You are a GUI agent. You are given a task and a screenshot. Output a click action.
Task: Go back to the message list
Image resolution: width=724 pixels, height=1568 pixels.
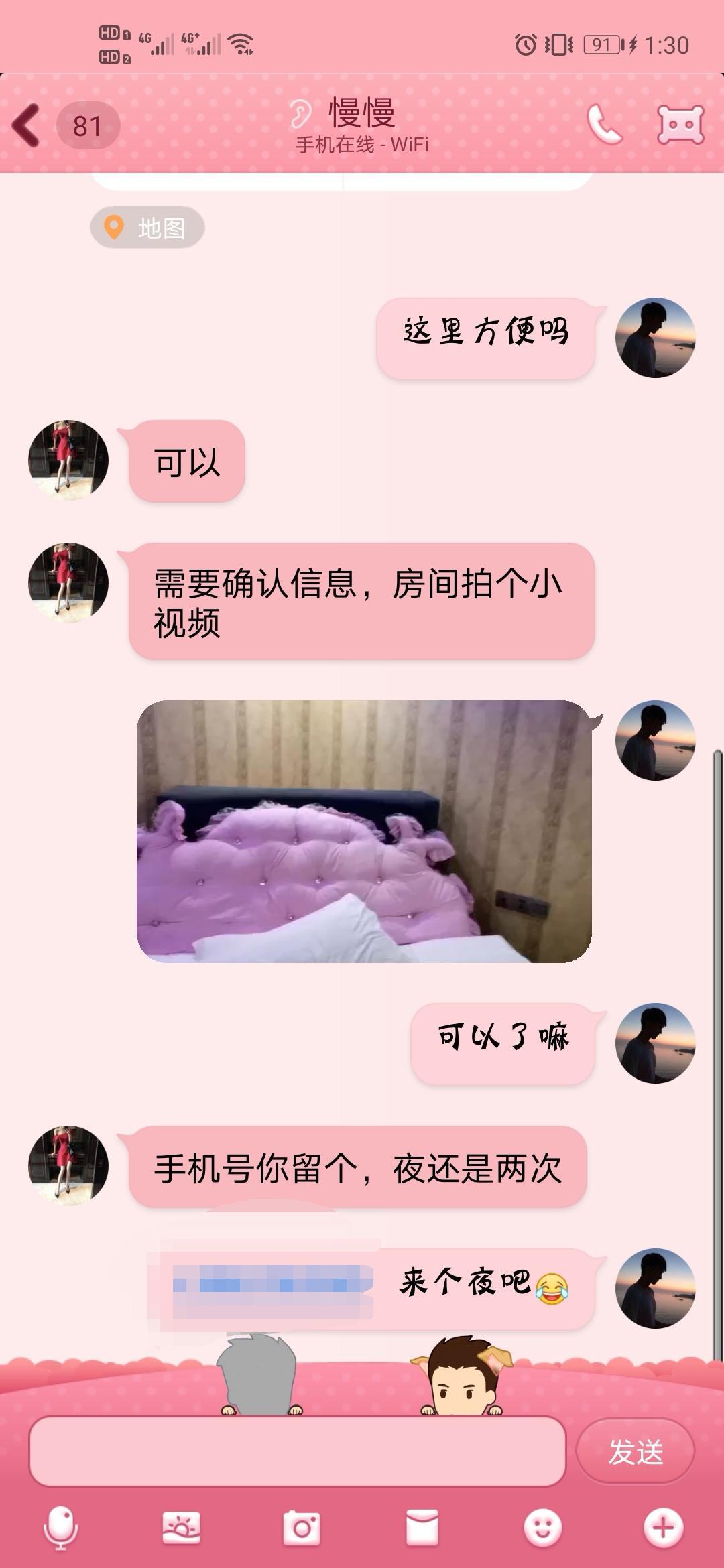[27, 125]
